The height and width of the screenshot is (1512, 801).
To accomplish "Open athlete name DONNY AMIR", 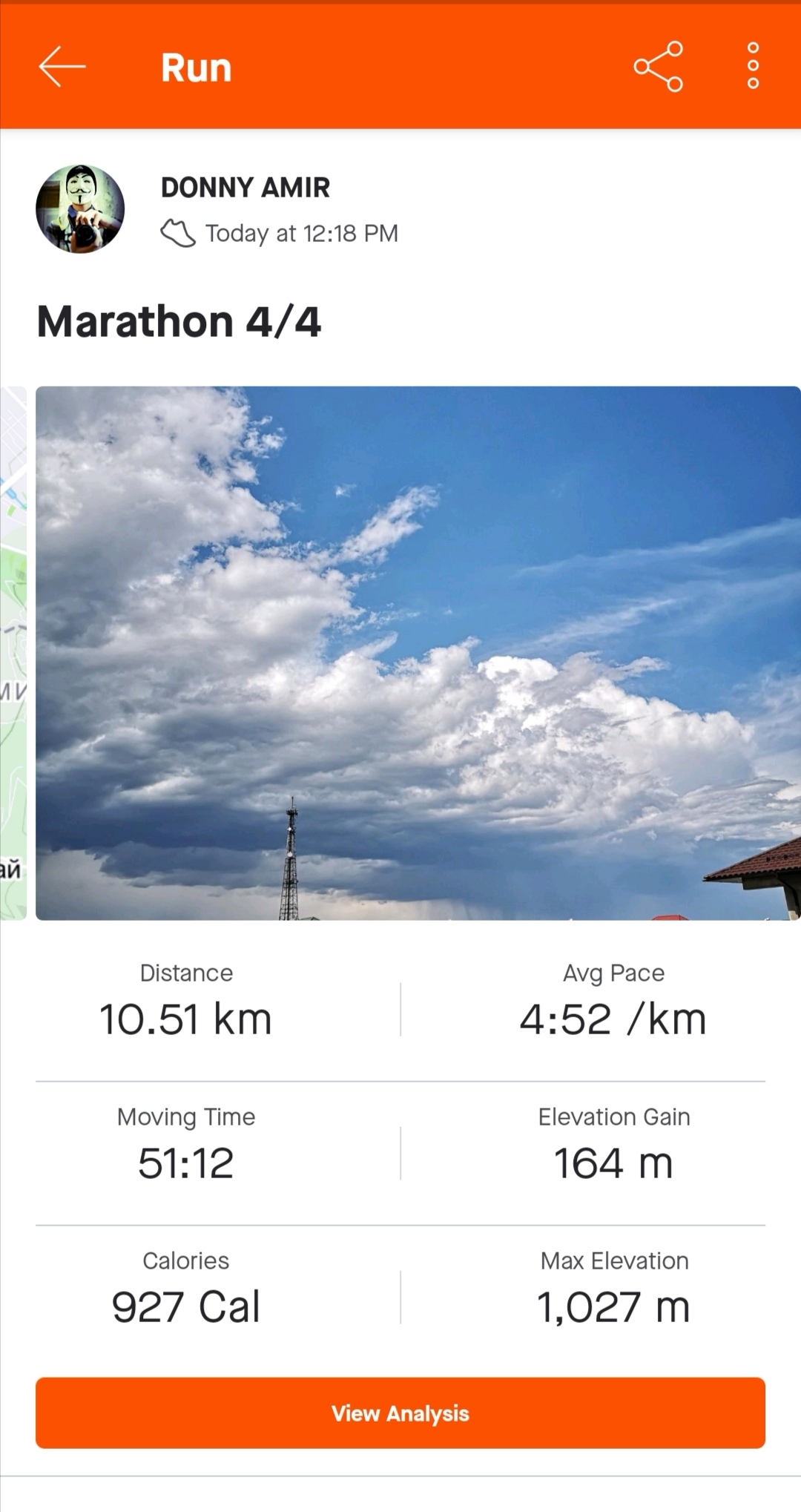I will coord(245,188).
